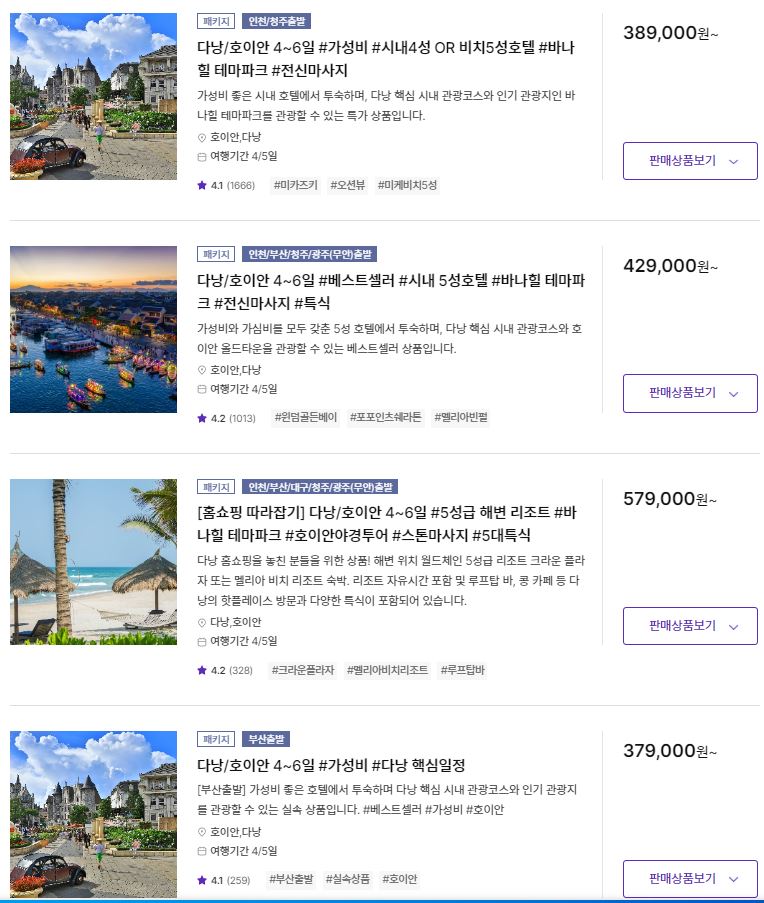The width and height of the screenshot is (764, 903).
Task: Click the #미카즈키 hashtag
Action: tap(296, 185)
